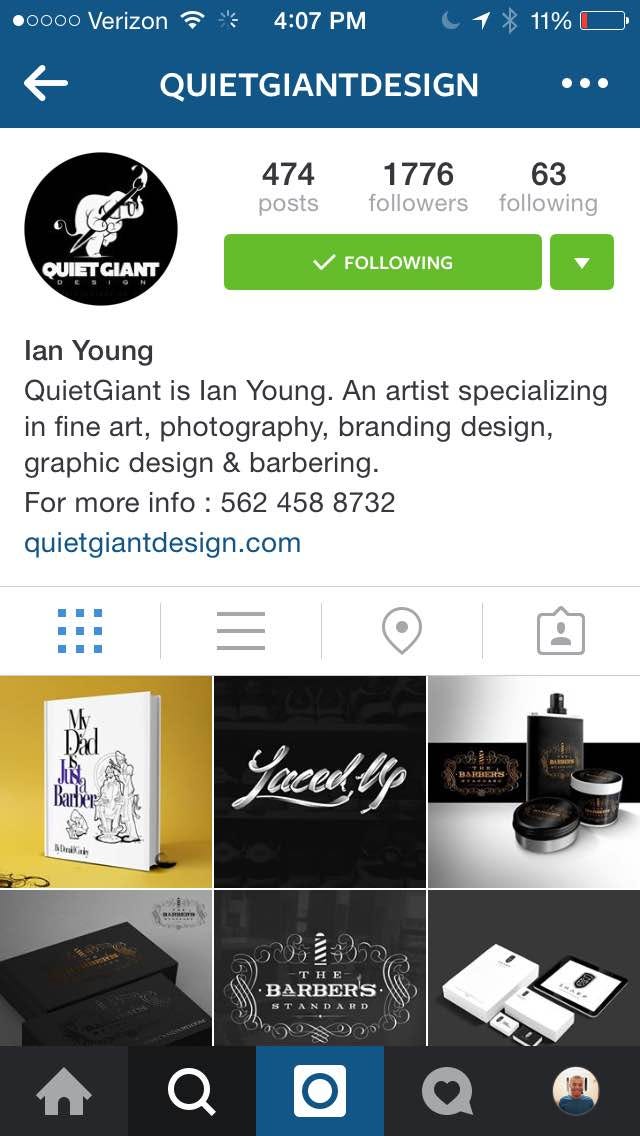Tap the green Following button
Viewport: 640px width, 1136px height.
[382, 262]
